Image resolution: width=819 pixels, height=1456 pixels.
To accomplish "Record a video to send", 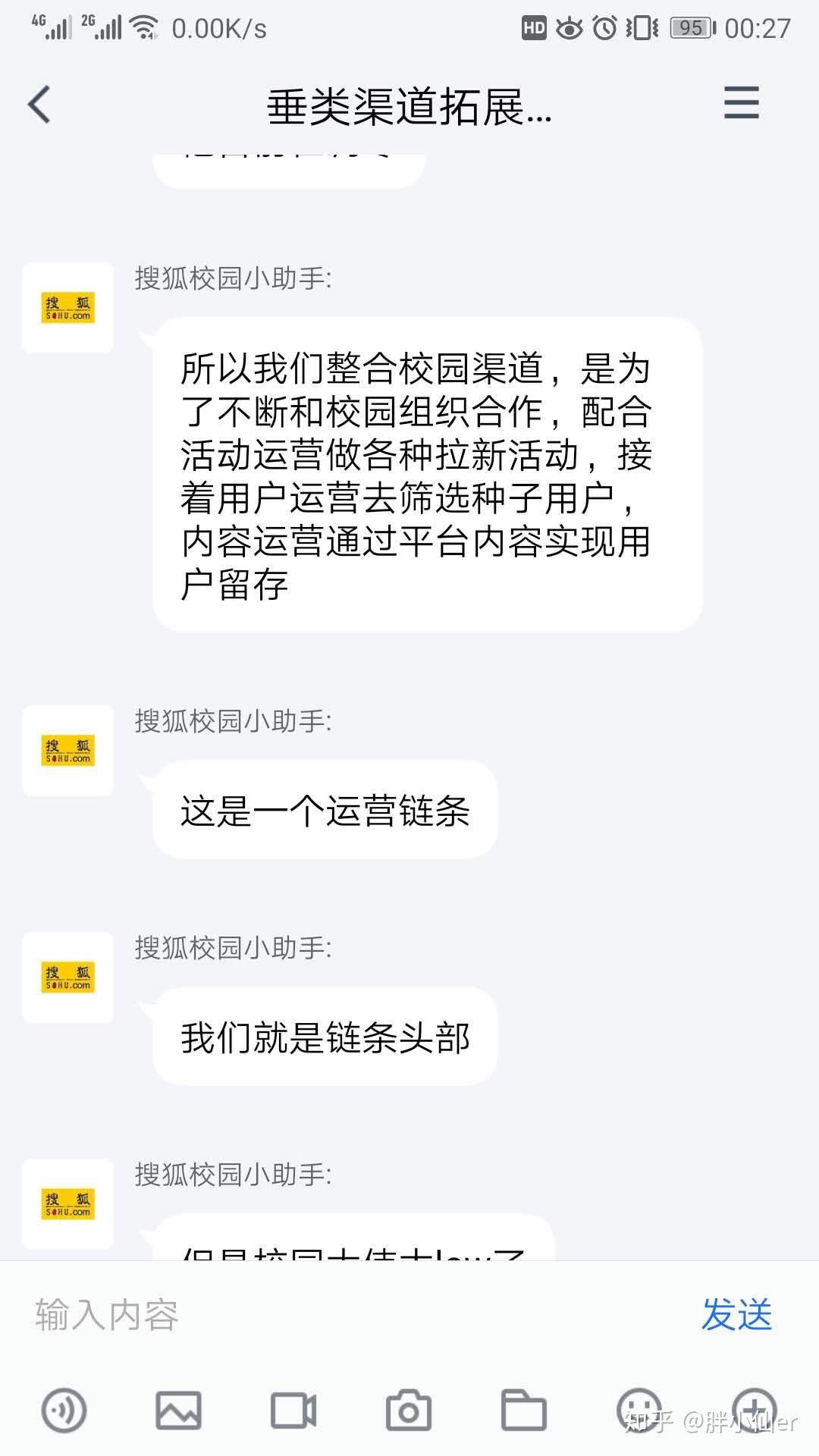I will pos(293,1410).
